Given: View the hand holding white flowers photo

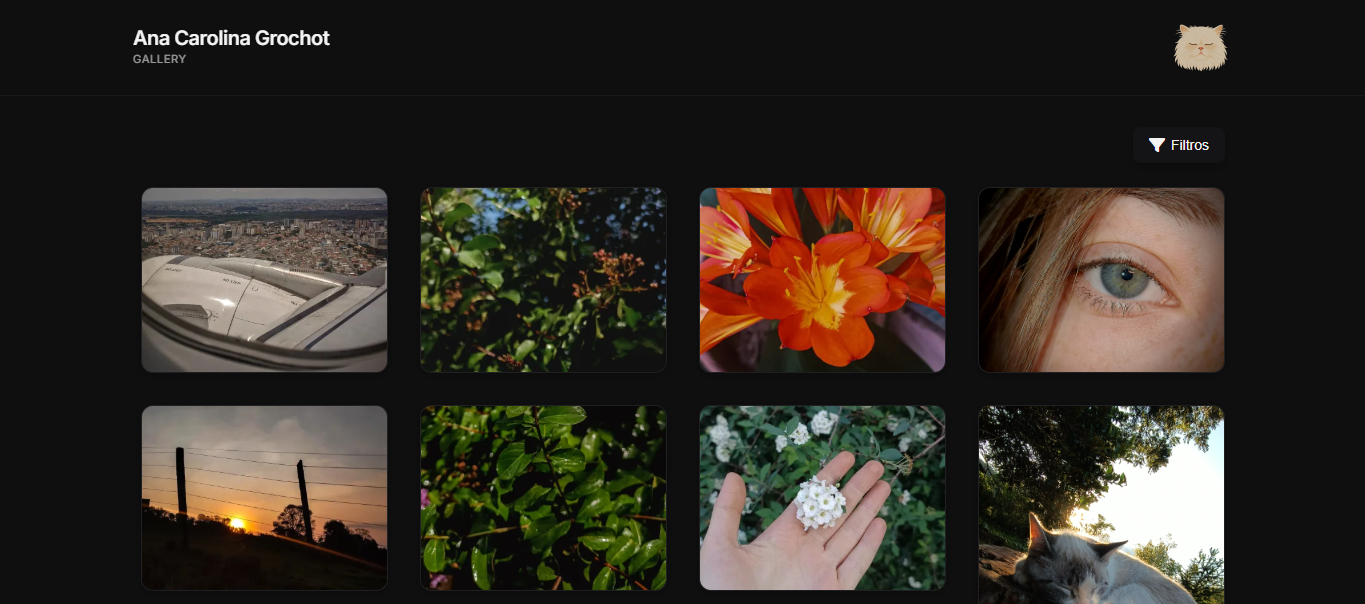Looking at the screenshot, I should click(822, 497).
